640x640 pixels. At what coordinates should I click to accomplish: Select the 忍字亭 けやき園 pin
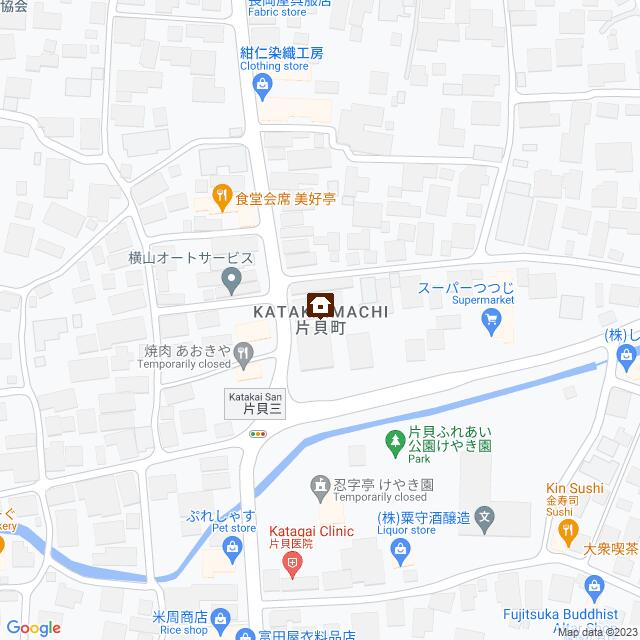319,485
